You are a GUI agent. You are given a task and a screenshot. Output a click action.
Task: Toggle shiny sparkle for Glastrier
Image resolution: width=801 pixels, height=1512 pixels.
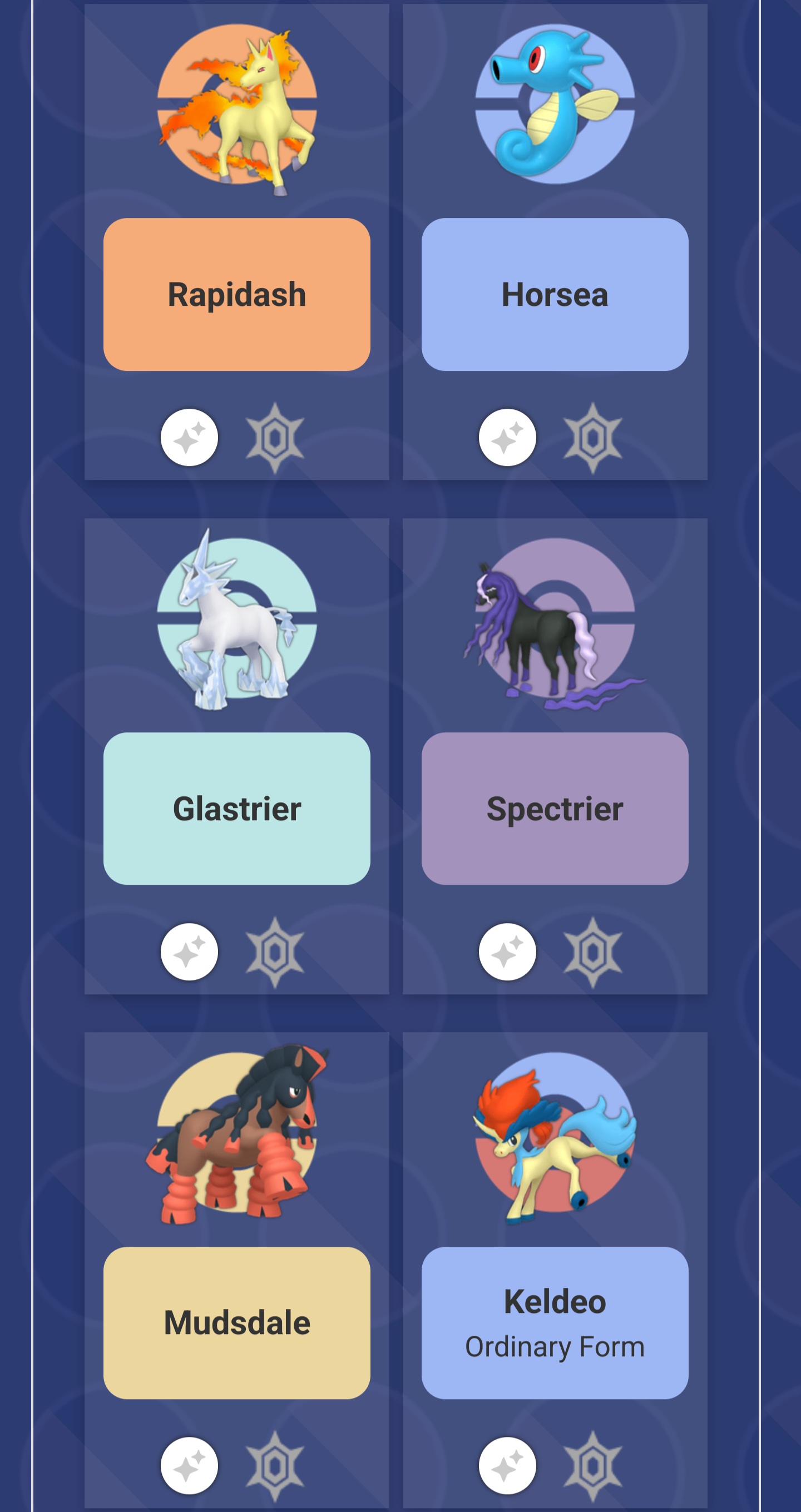tap(190, 952)
